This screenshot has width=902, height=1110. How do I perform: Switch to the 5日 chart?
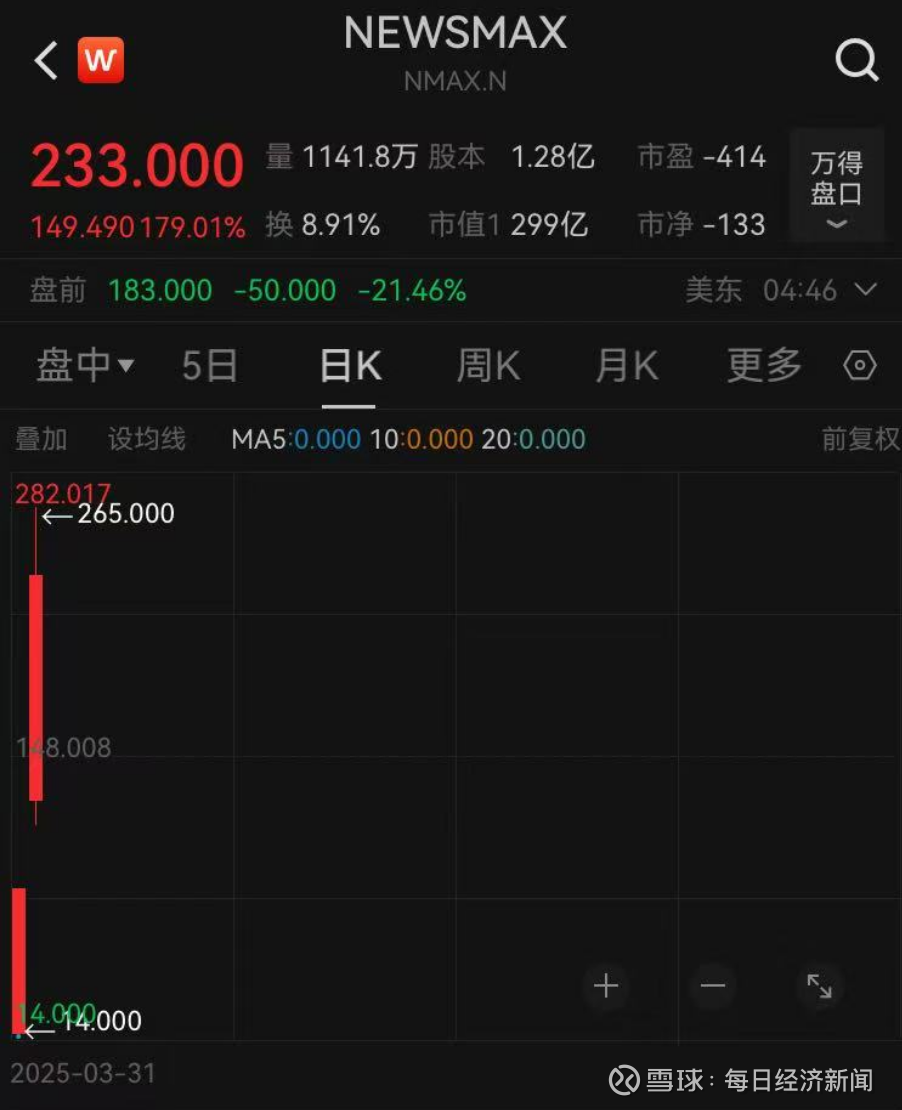(x=210, y=365)
